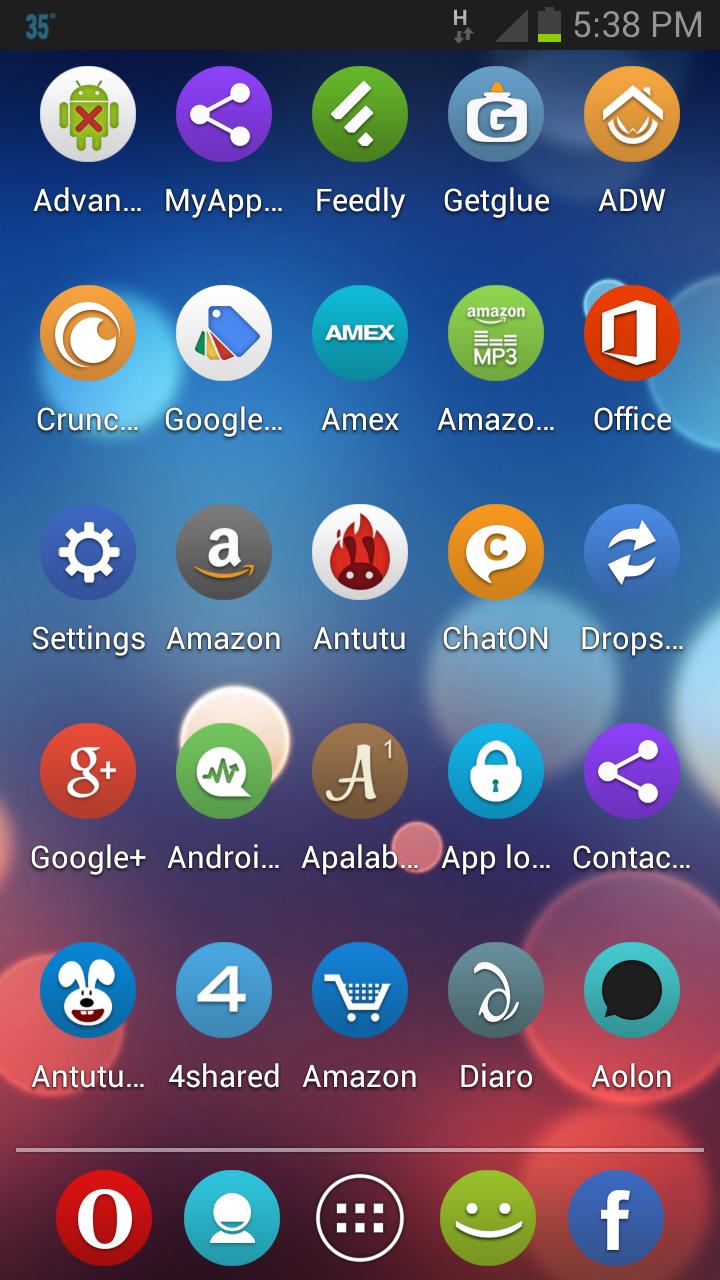Open the Amex app
Screen dimensions: 720x1280
point(360,333)
